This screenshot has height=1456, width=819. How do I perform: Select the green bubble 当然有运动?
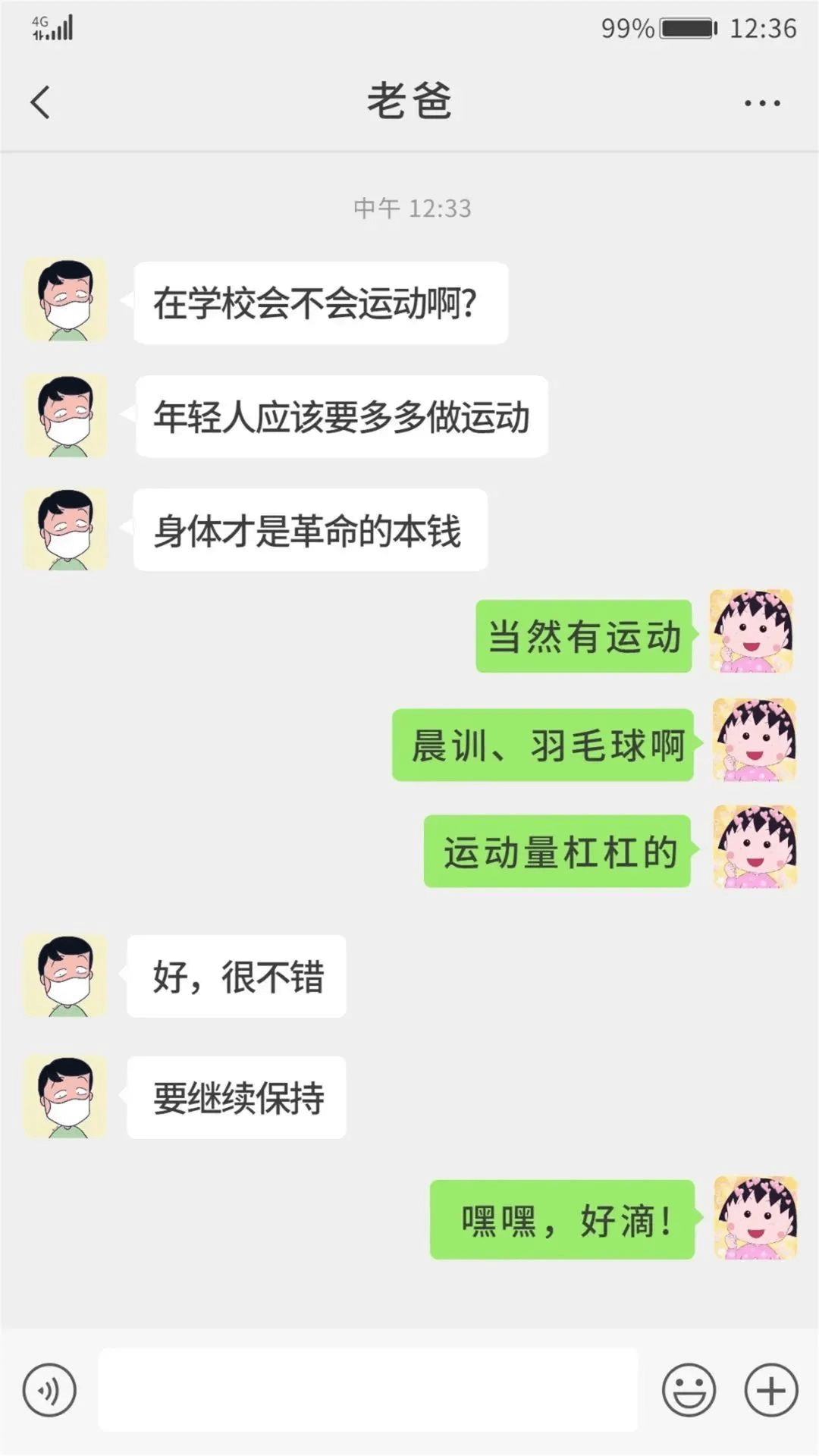(582, 635)
